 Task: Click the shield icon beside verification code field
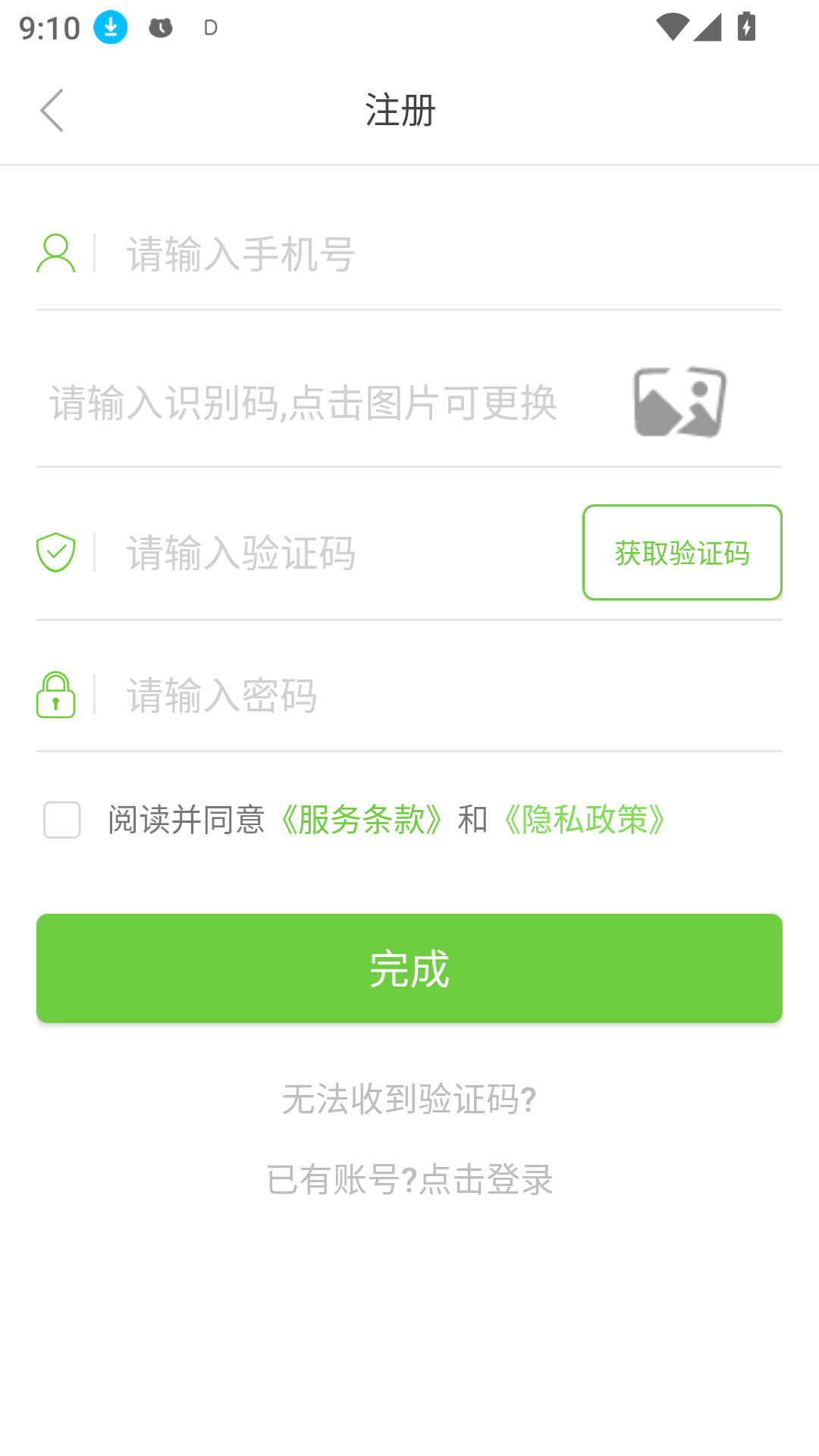tap(56, 553)
